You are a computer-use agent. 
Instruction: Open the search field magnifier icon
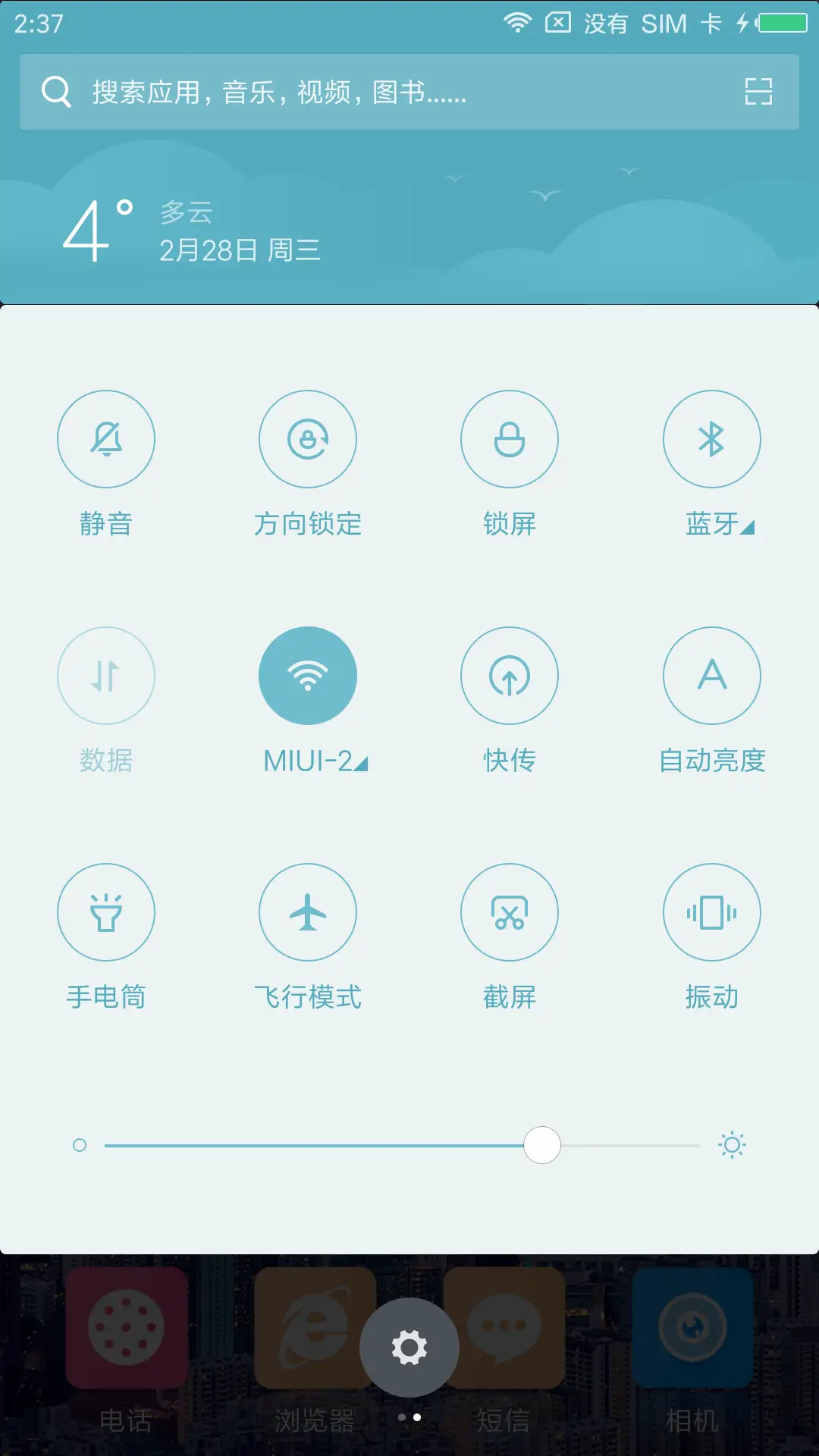point(55,92)
